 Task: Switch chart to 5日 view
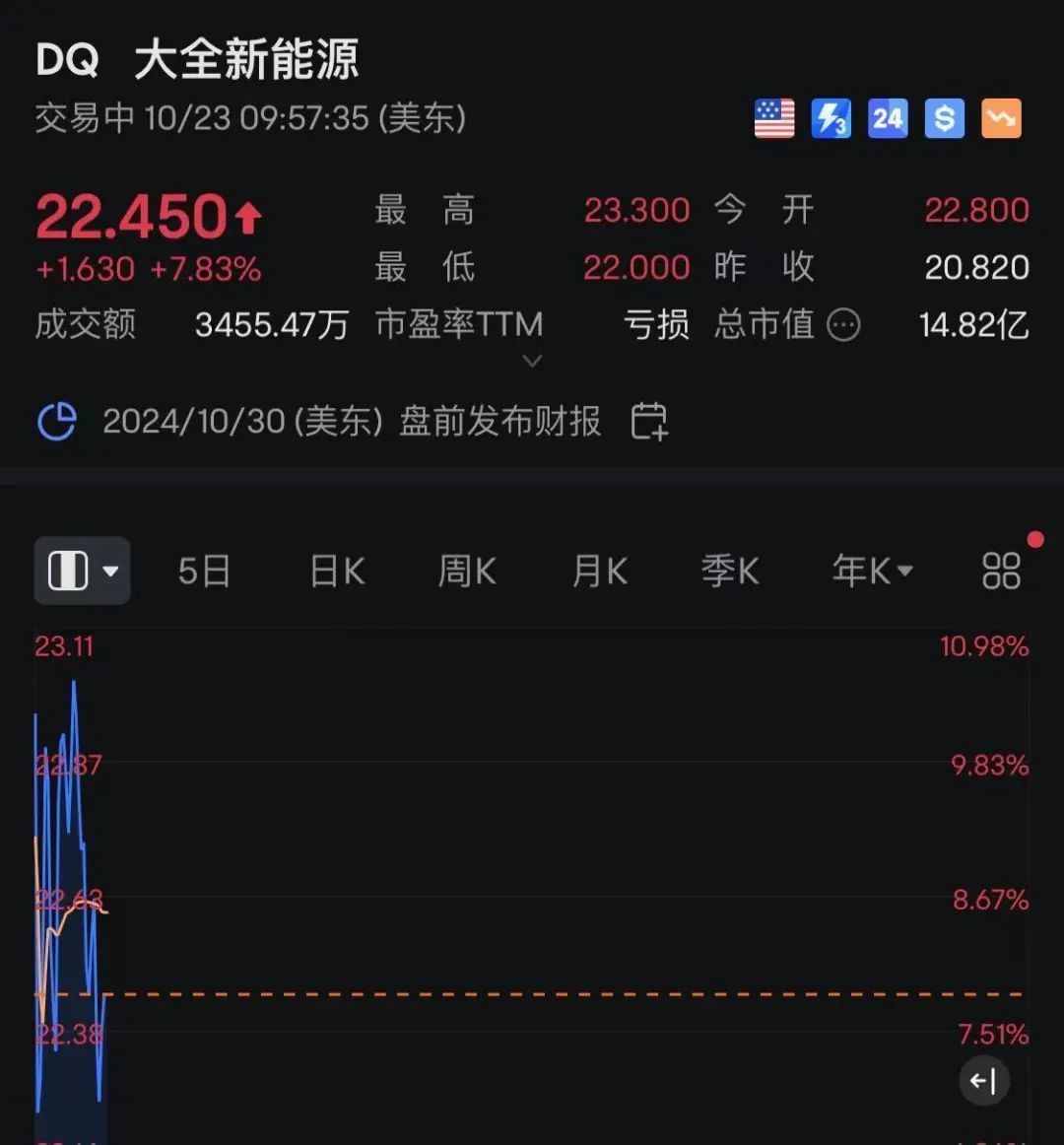204,572
